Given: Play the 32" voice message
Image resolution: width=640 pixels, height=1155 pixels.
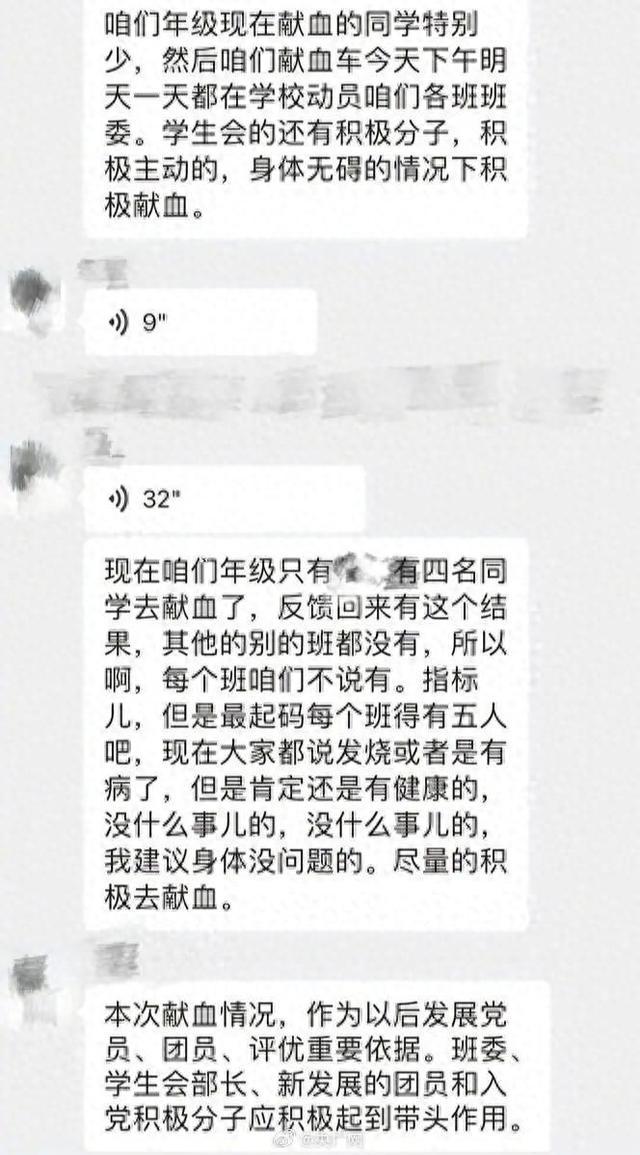Looking at the screenshot, I should click(222, 499).
